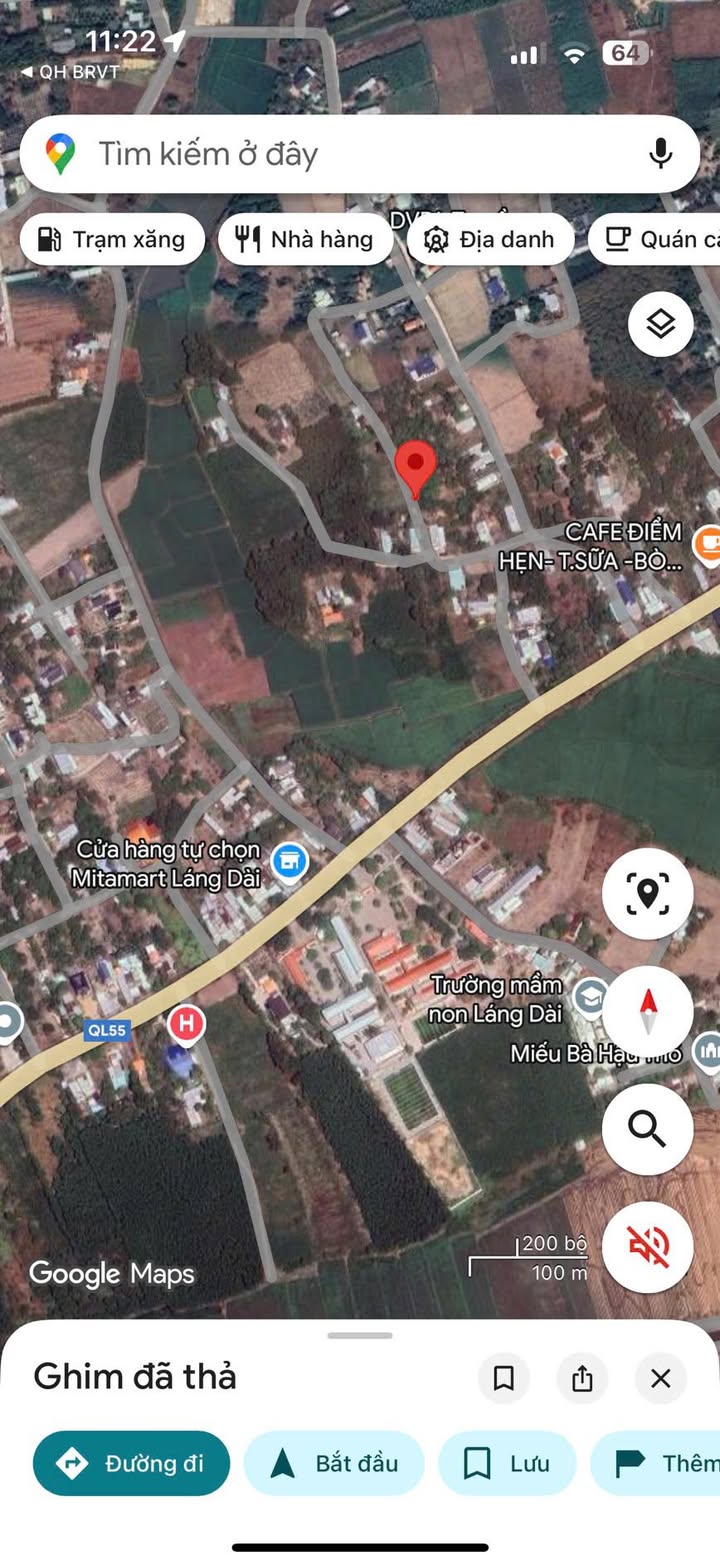Save the pin with the Lưu button

[507, 1463]
